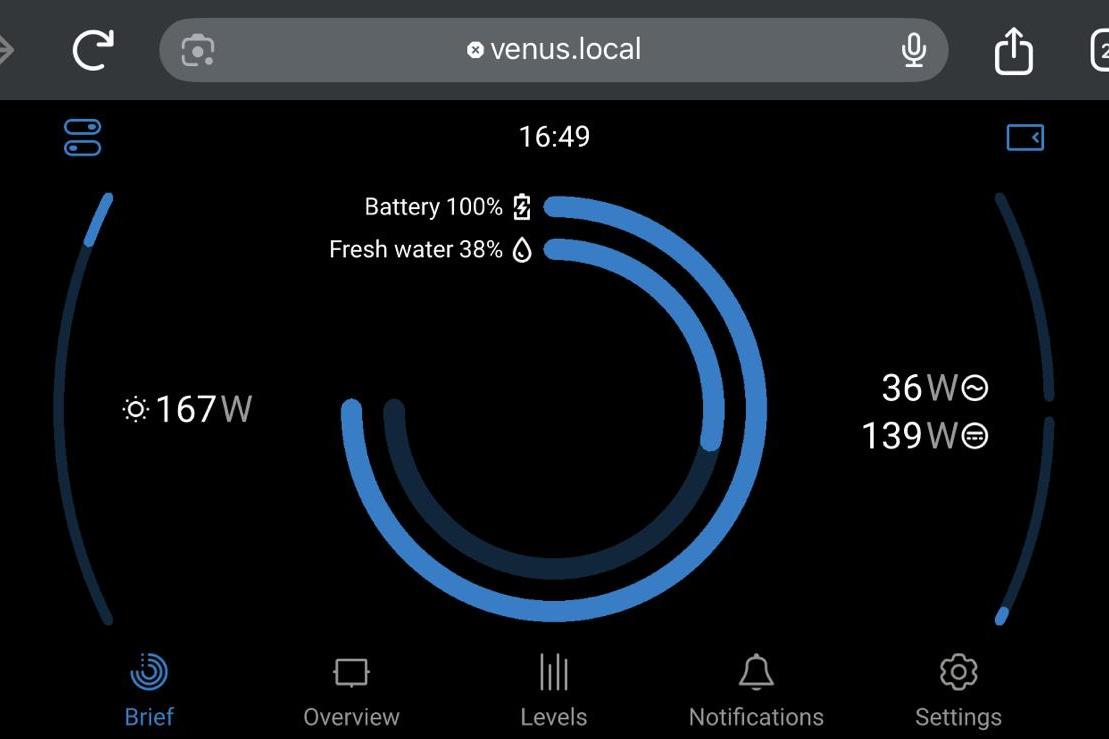Go to the Levels tab
The width and height of the screenshot is (1109, 739).
[553, 690]
